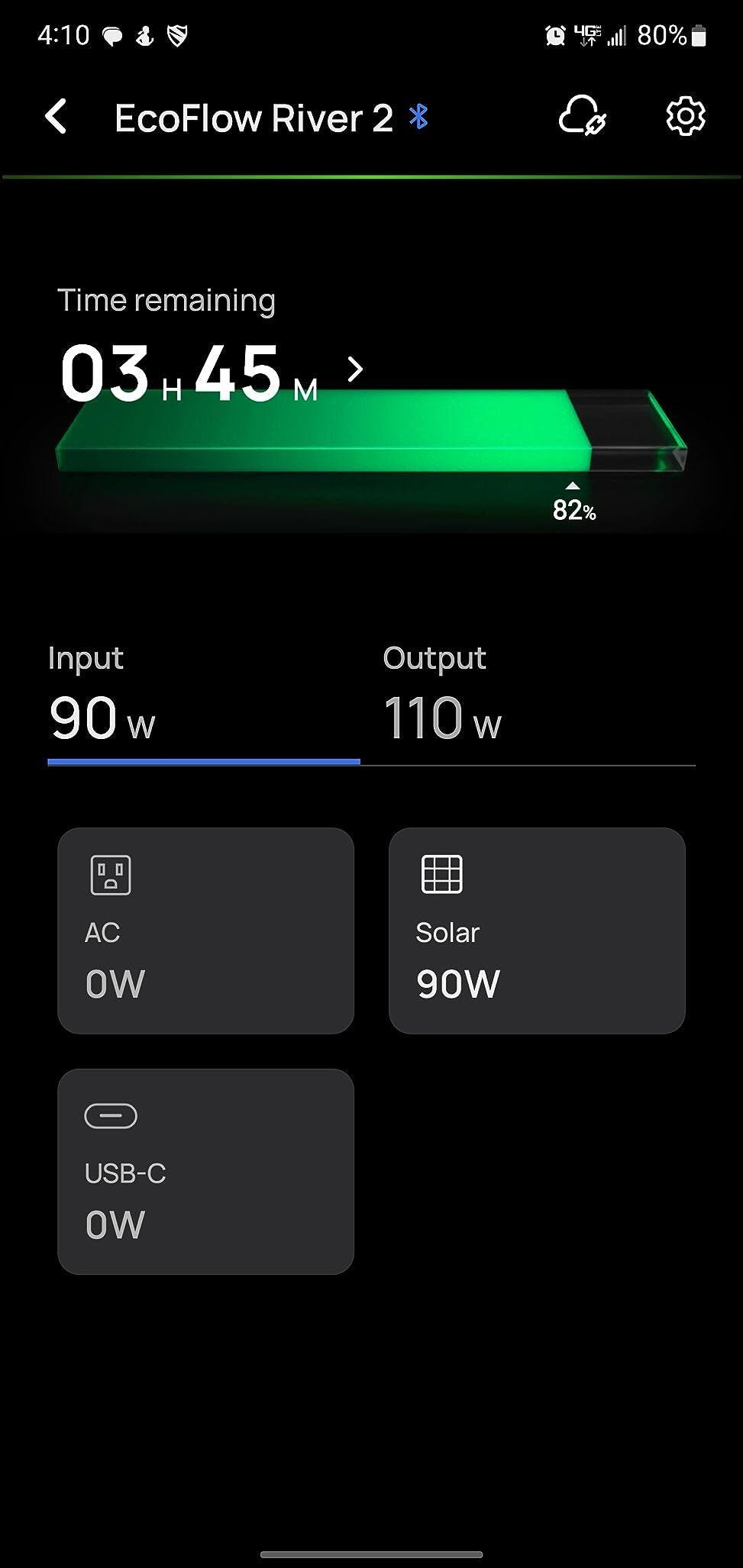
Task: Open the USB-C input card
Action: tap(205, 1171)
